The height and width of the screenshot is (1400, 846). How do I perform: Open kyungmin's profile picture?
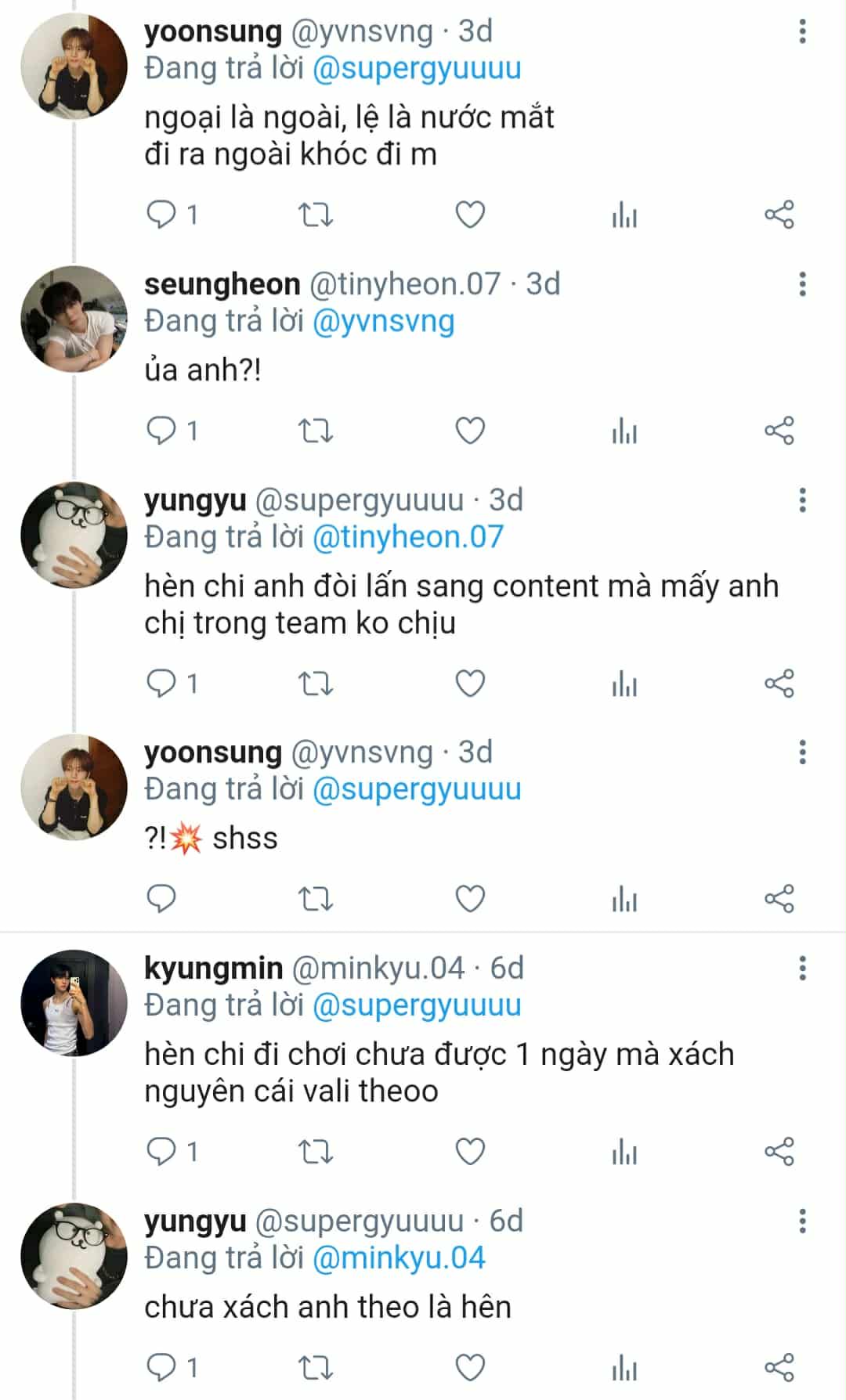click(74, 1004)
